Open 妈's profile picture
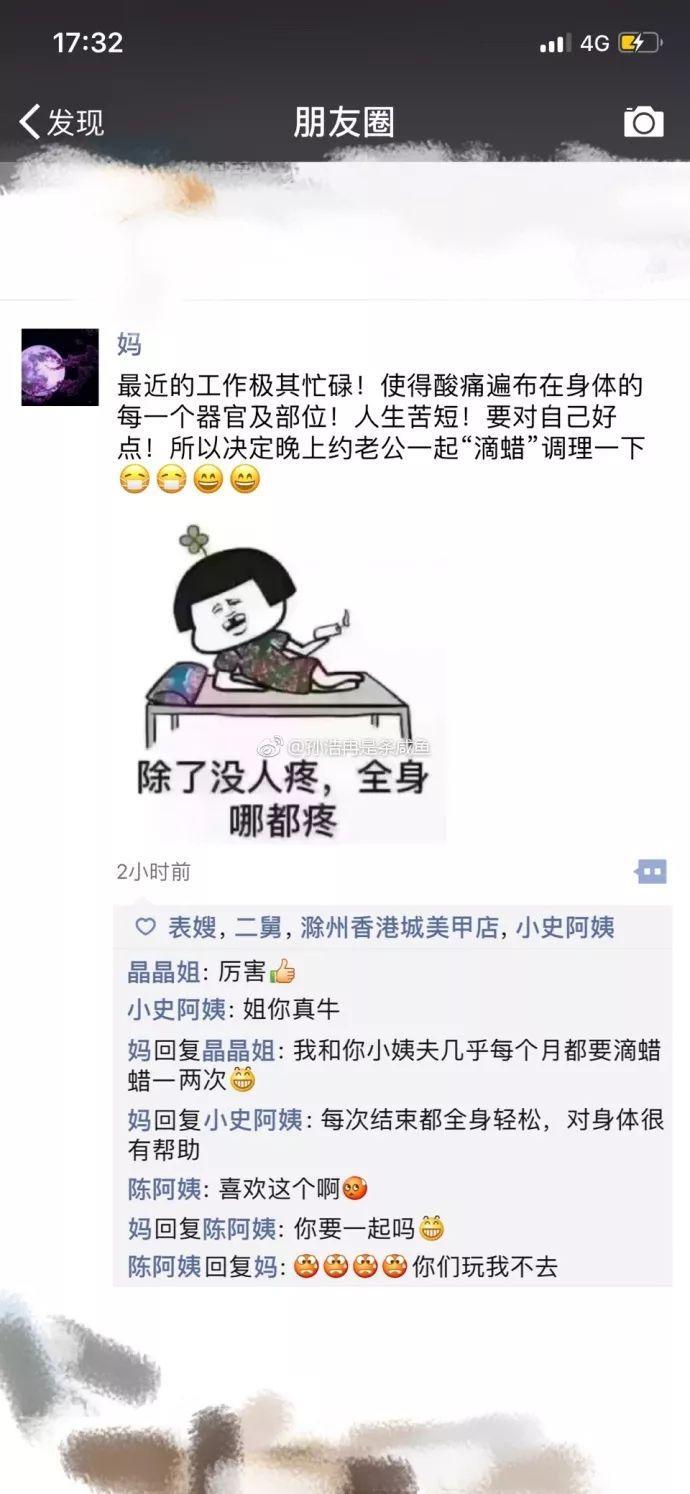 60,367
